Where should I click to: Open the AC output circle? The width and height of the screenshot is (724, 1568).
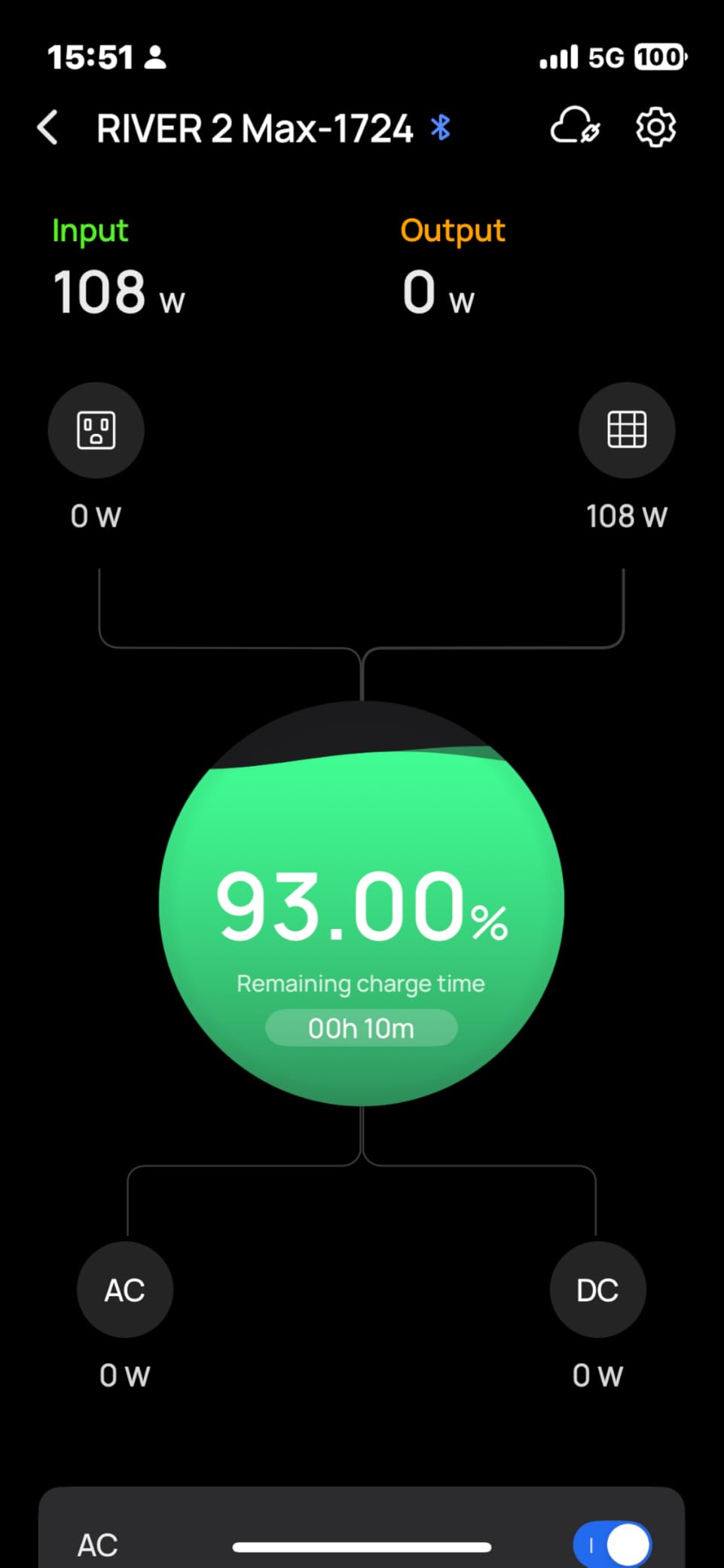point(125,1290)
